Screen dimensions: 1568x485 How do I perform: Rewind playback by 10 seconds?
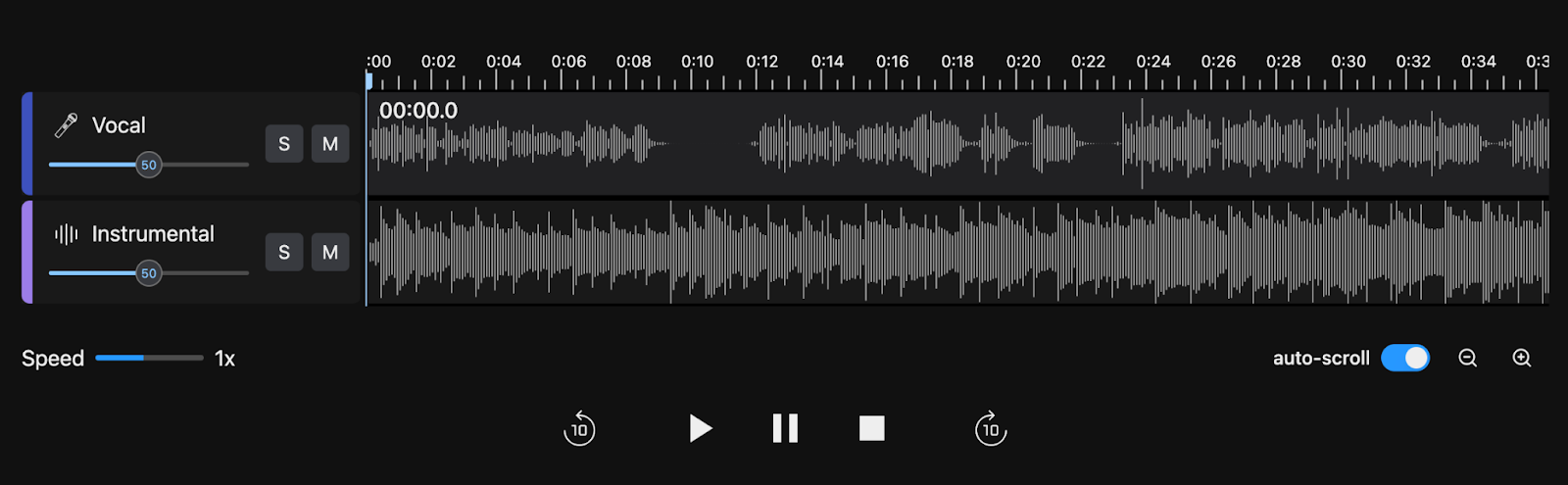[x=579, y=429]
